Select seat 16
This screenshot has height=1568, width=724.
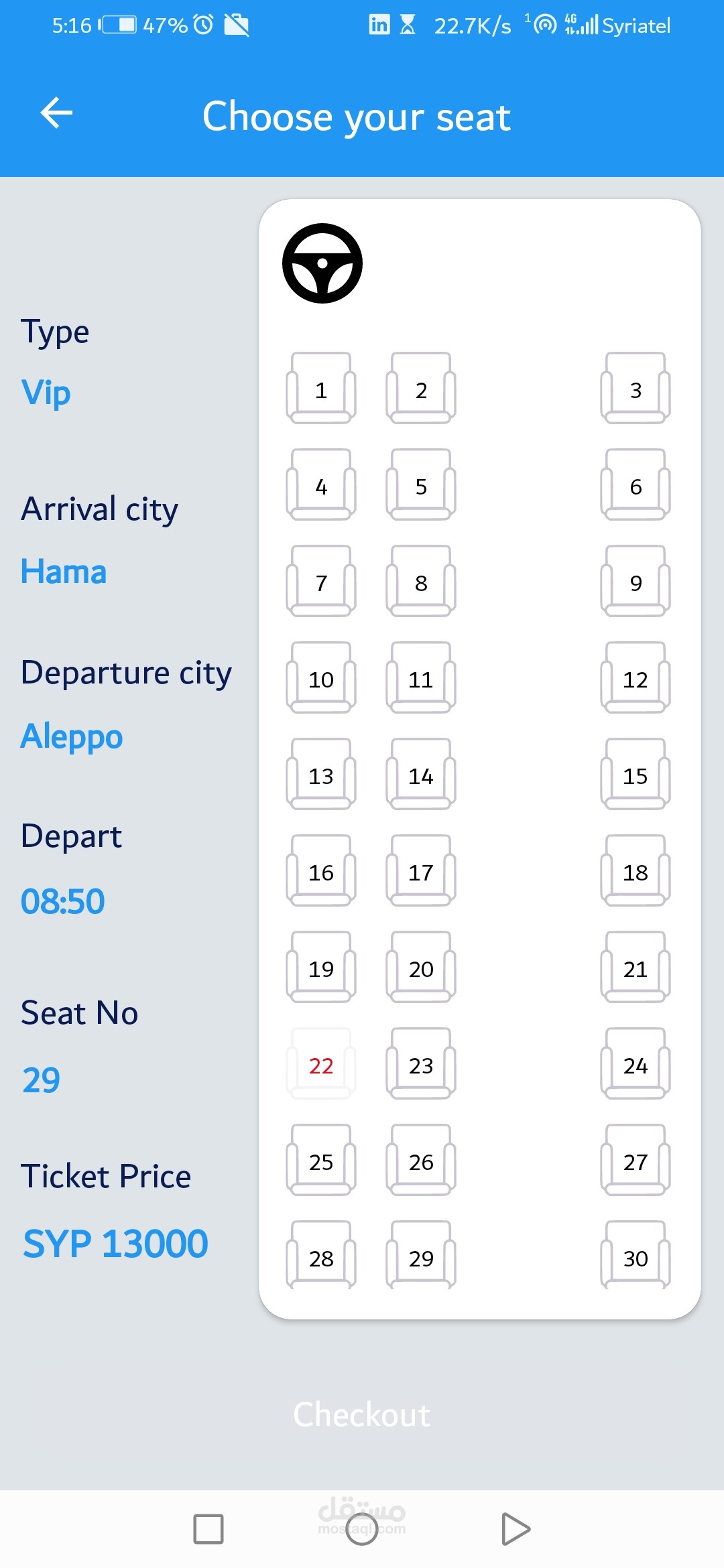pos(321,871)
